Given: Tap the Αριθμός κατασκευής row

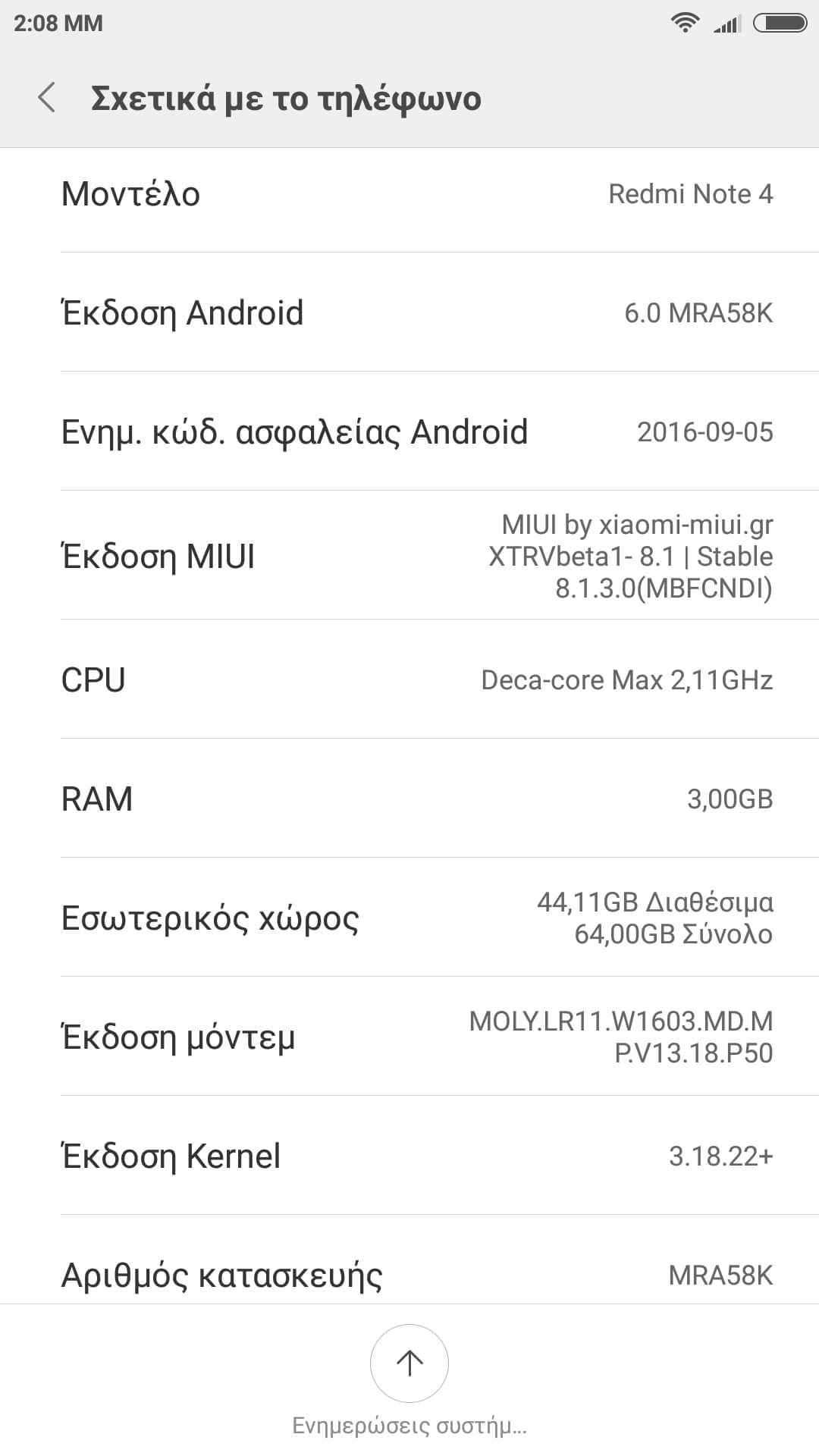Looking at the screenshot, I should click(x=409, y=1274).
